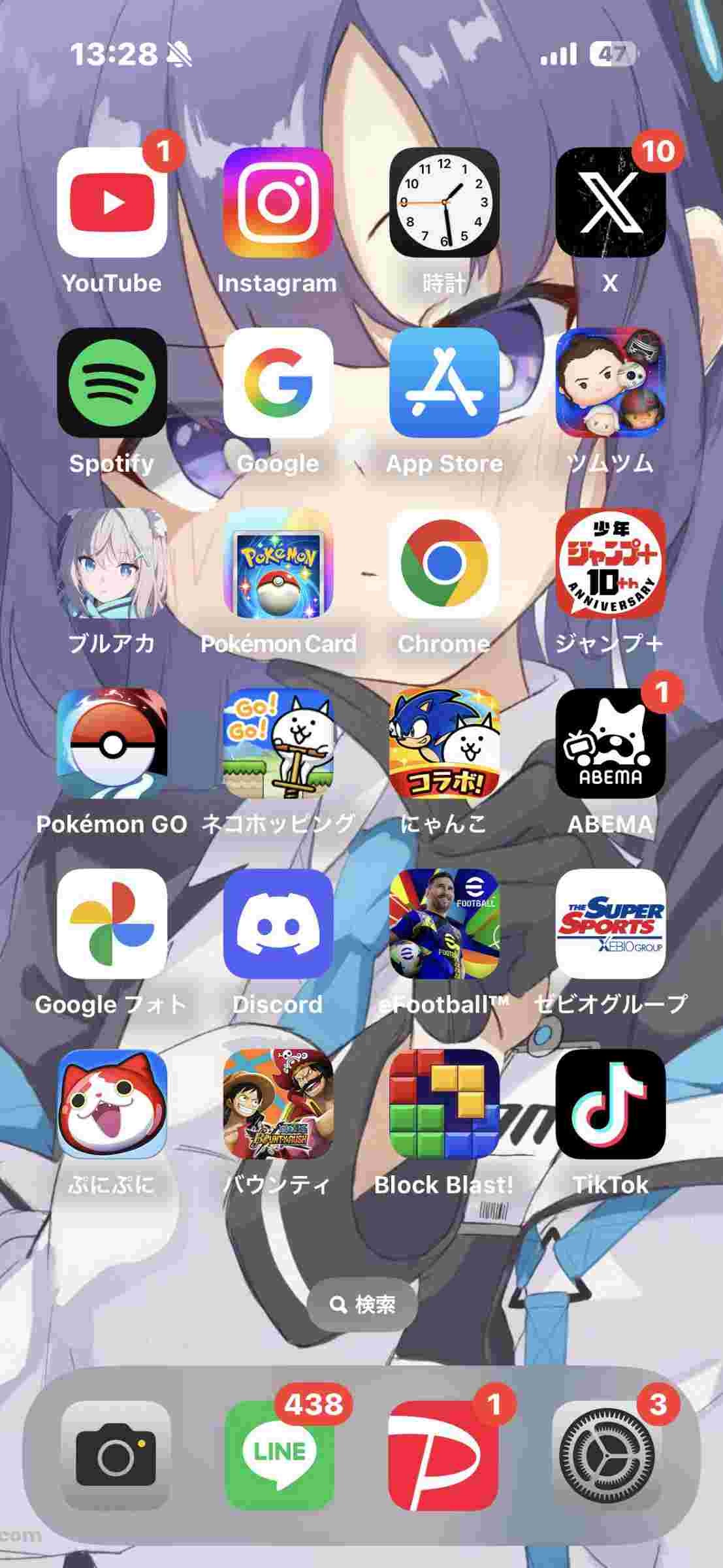This screenshot has height=1568, width=723.
Task: Launch Spotify
Action: pos(112,383)
